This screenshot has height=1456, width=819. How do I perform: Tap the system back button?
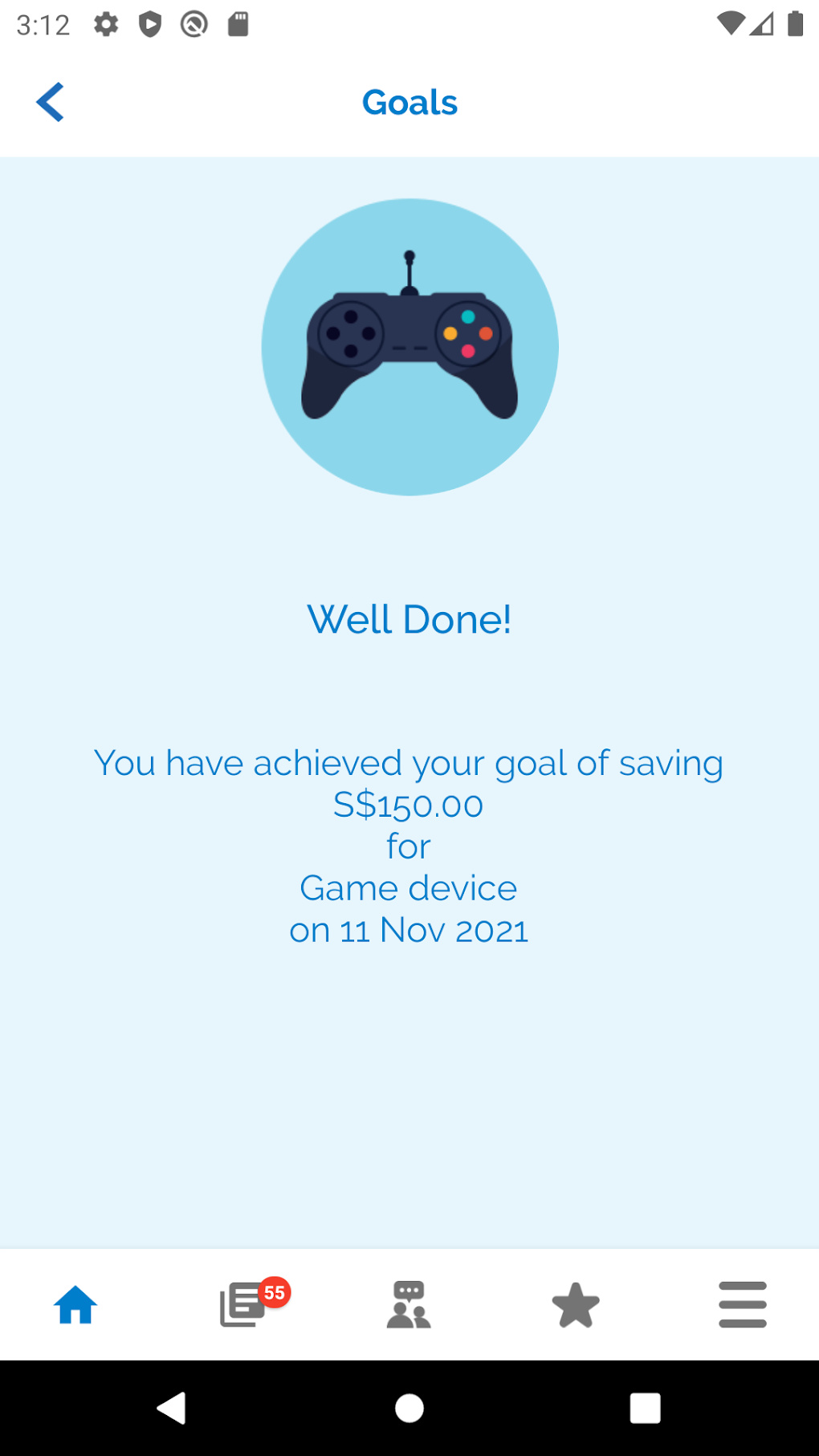click(x=172, y=1408)
